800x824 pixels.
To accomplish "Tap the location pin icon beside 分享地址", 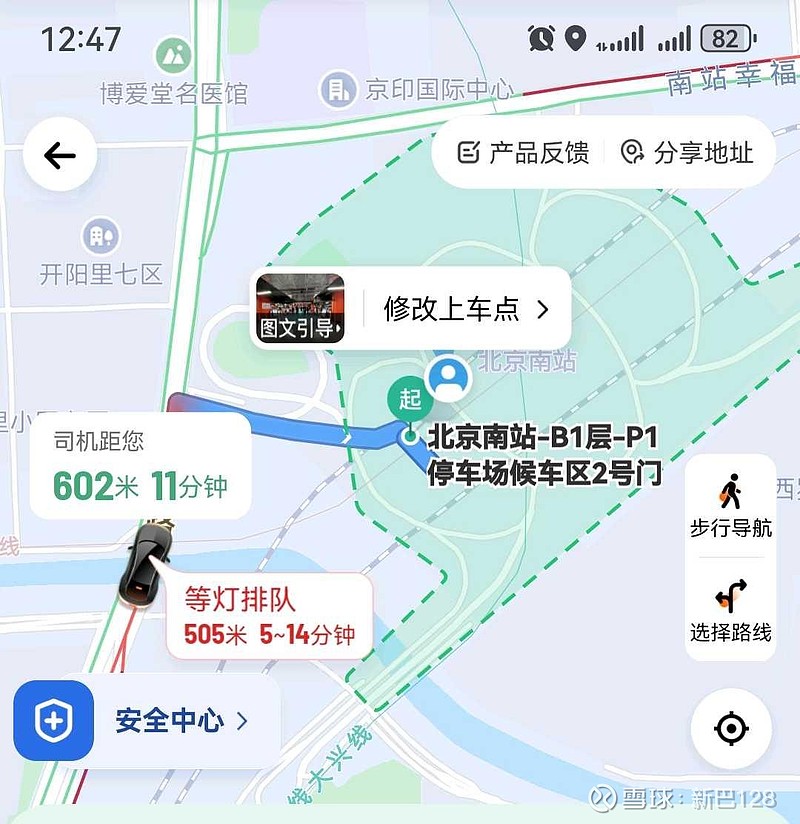I will 631,152.
